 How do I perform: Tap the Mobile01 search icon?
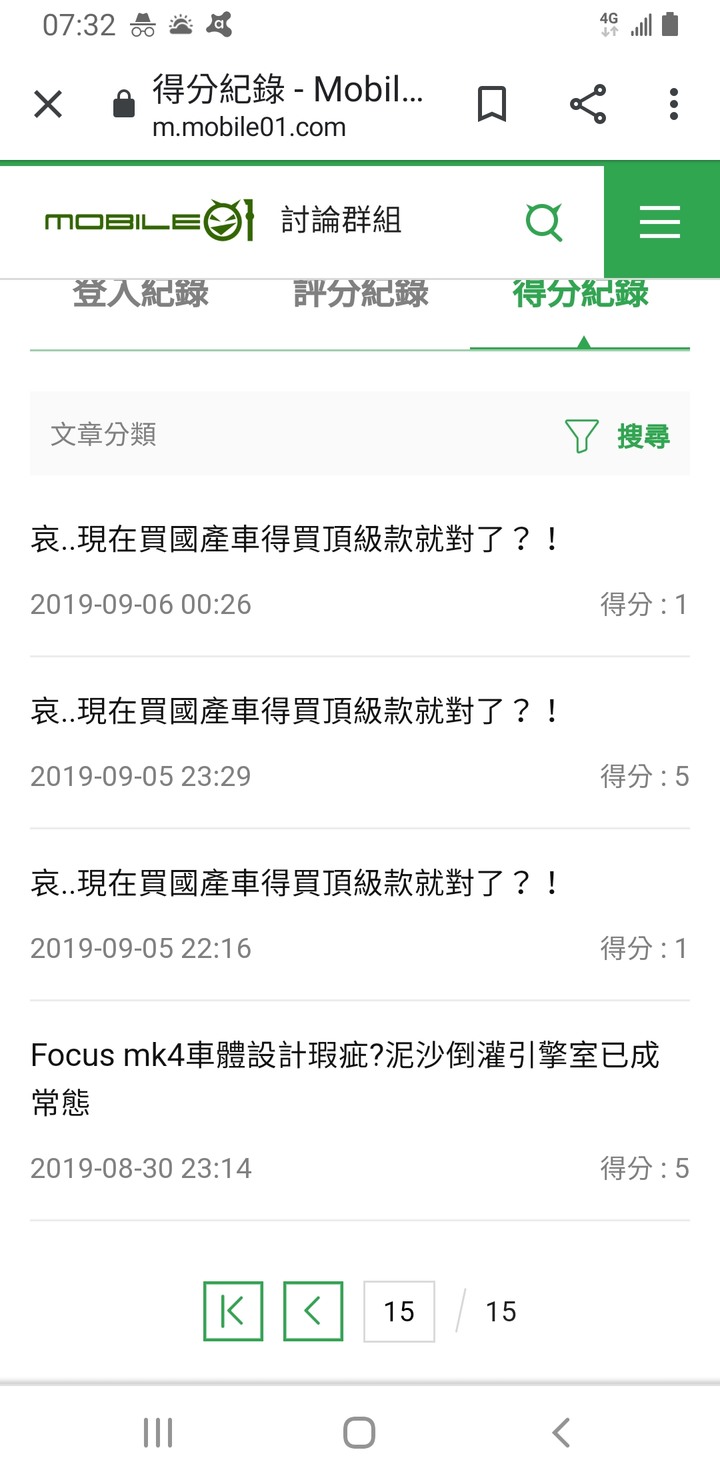(544, 222)
